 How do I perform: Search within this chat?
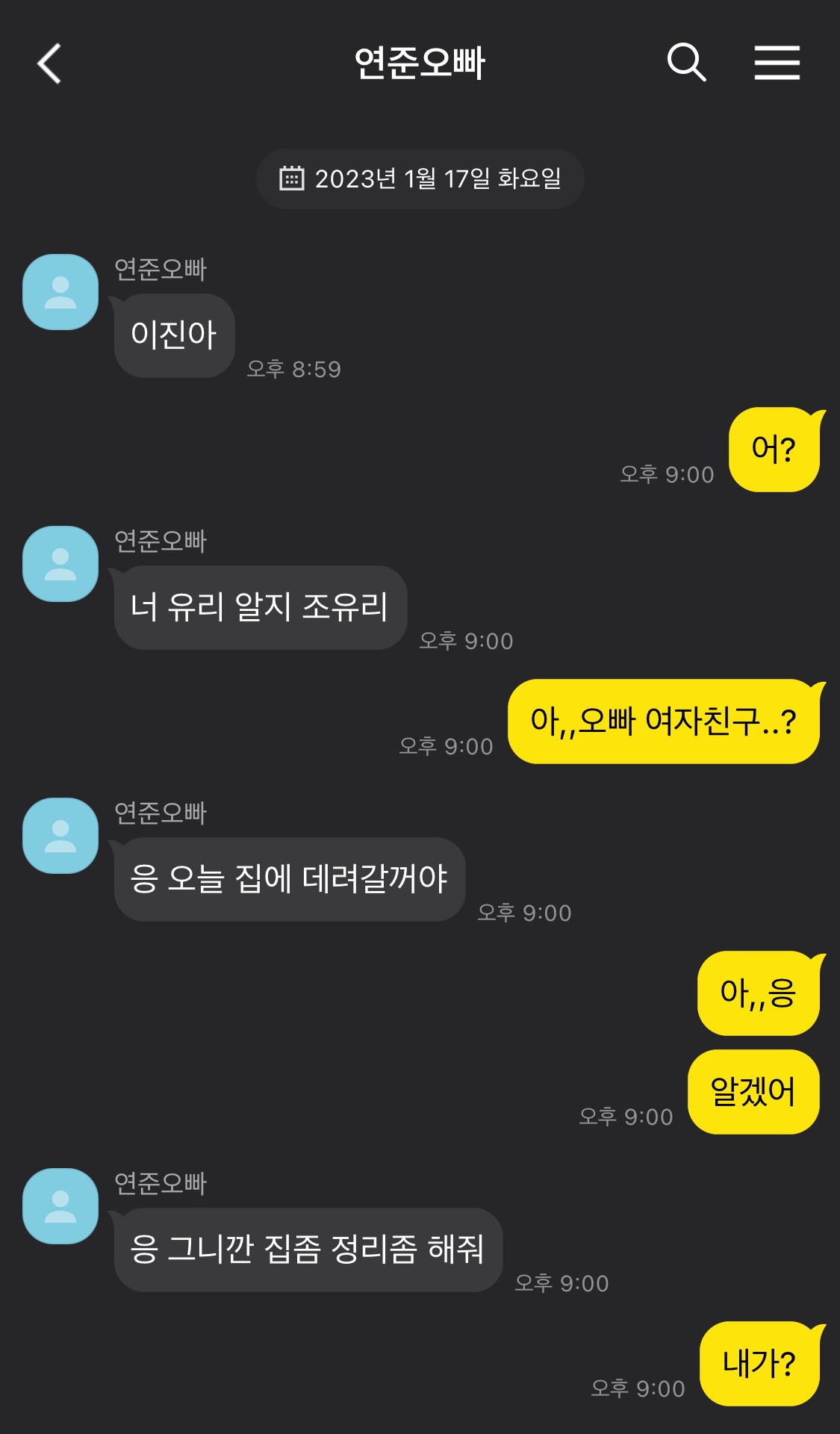tap(686, 62)
